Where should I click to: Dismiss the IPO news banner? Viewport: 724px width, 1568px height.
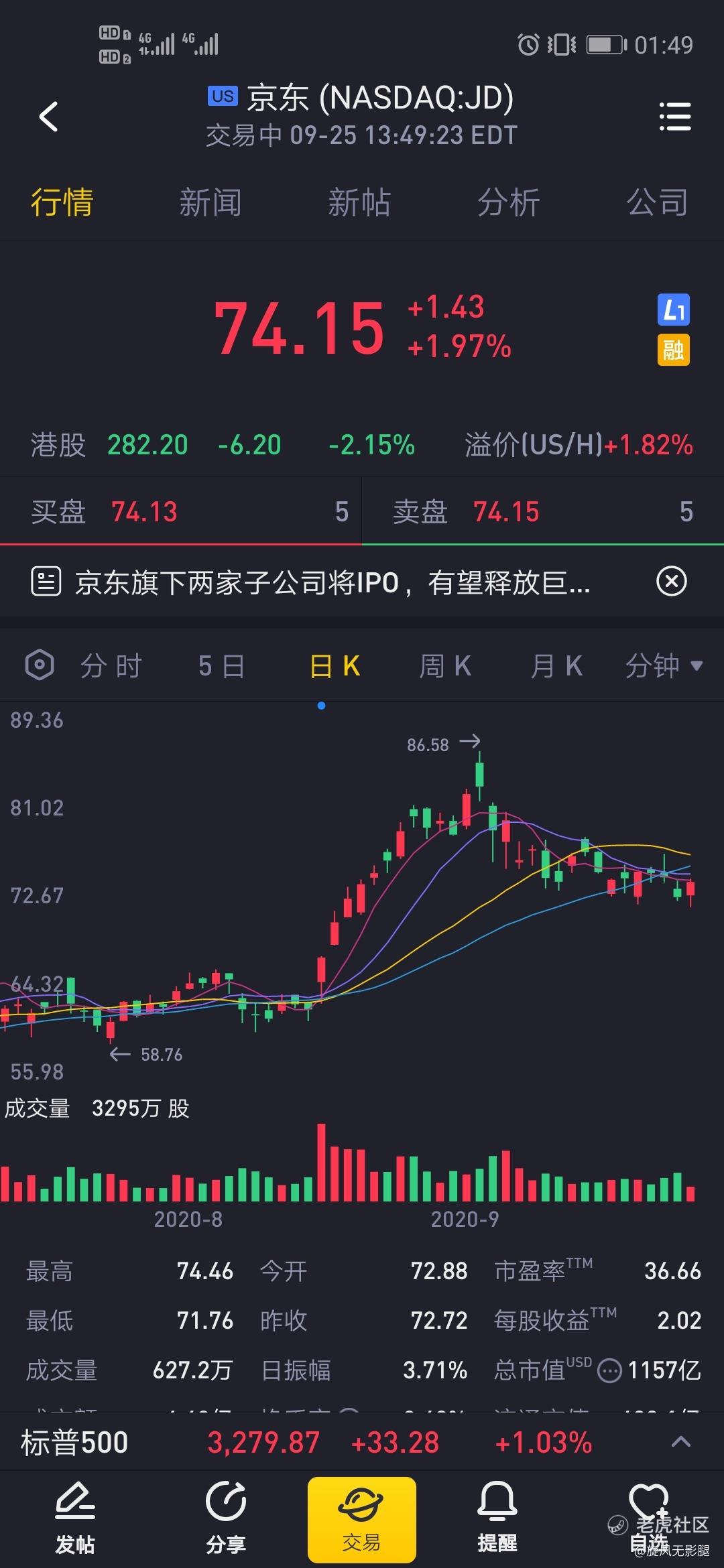672,581
